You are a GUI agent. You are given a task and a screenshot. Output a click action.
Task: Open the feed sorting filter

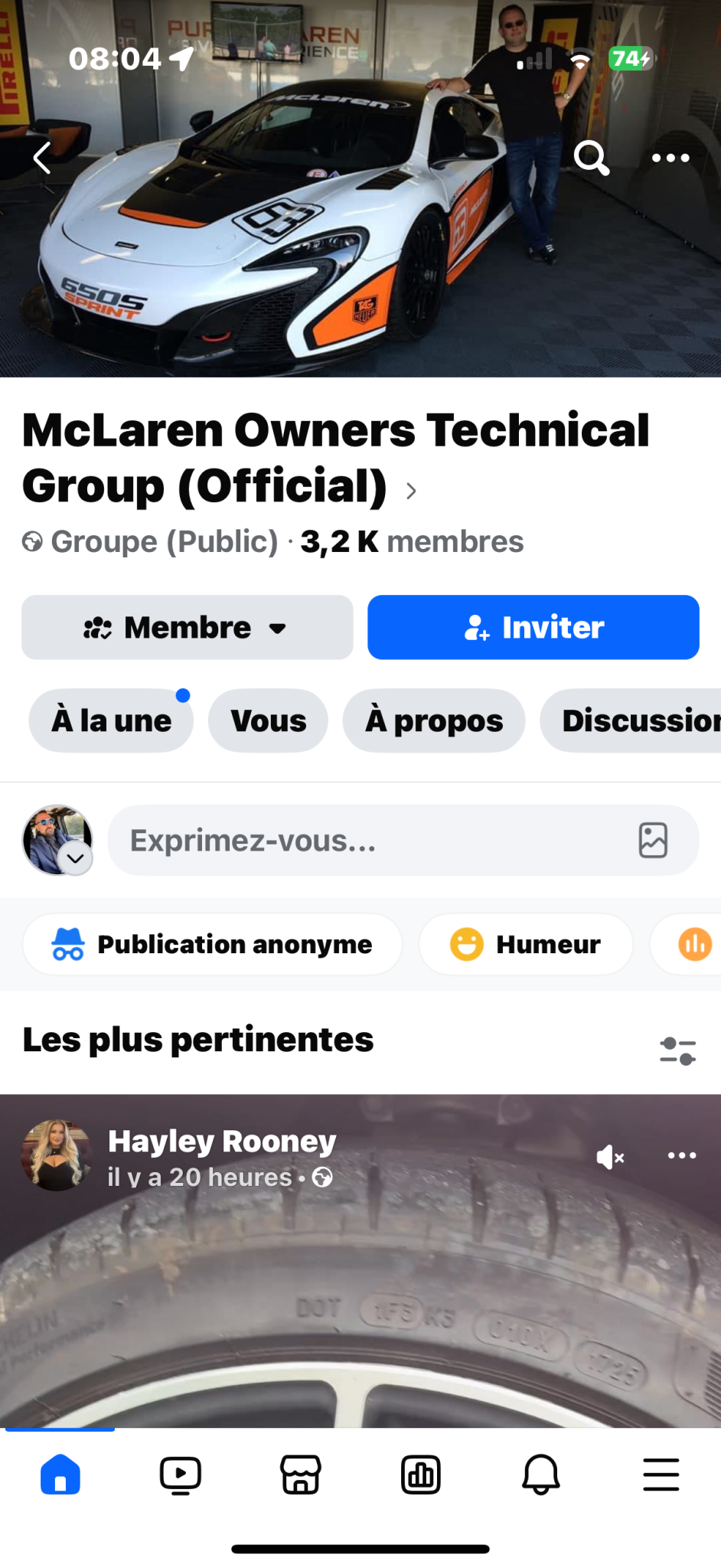(x=677, y=1050)
